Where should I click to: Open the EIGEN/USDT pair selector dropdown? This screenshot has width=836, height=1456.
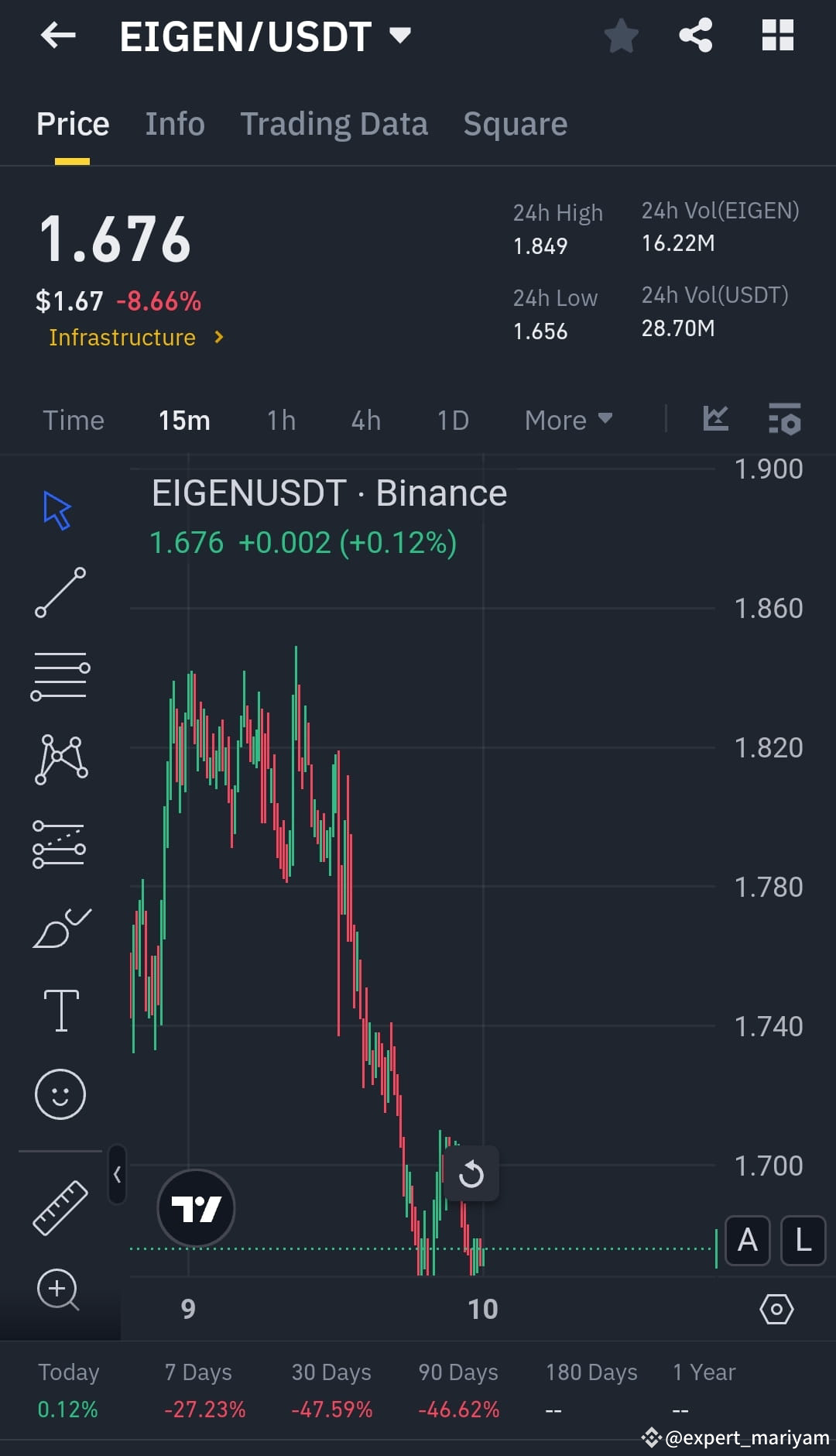(399, 36)
